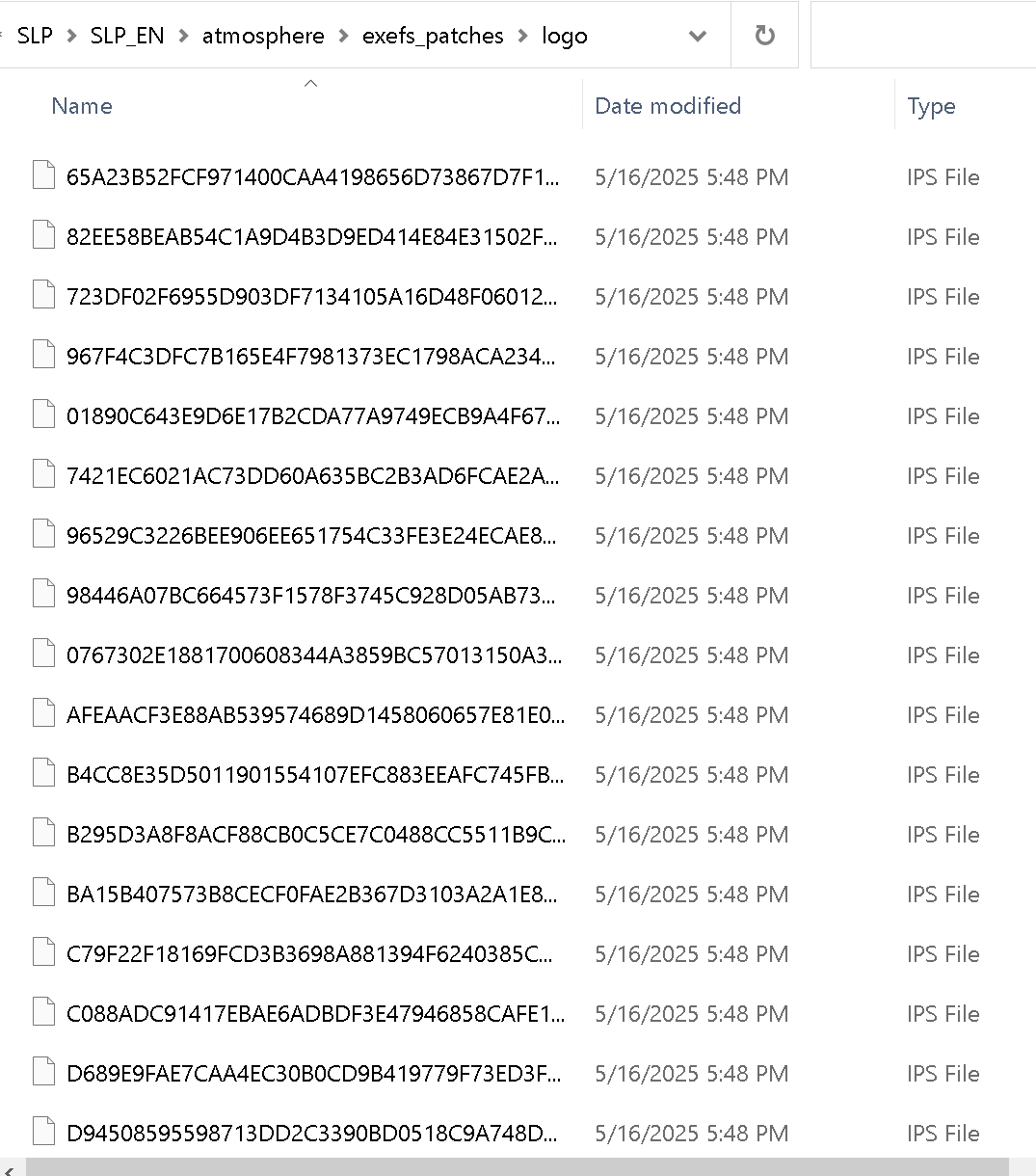
Task: Click the horizontal scrollbar at the bottom
Action: point(517,1166)
